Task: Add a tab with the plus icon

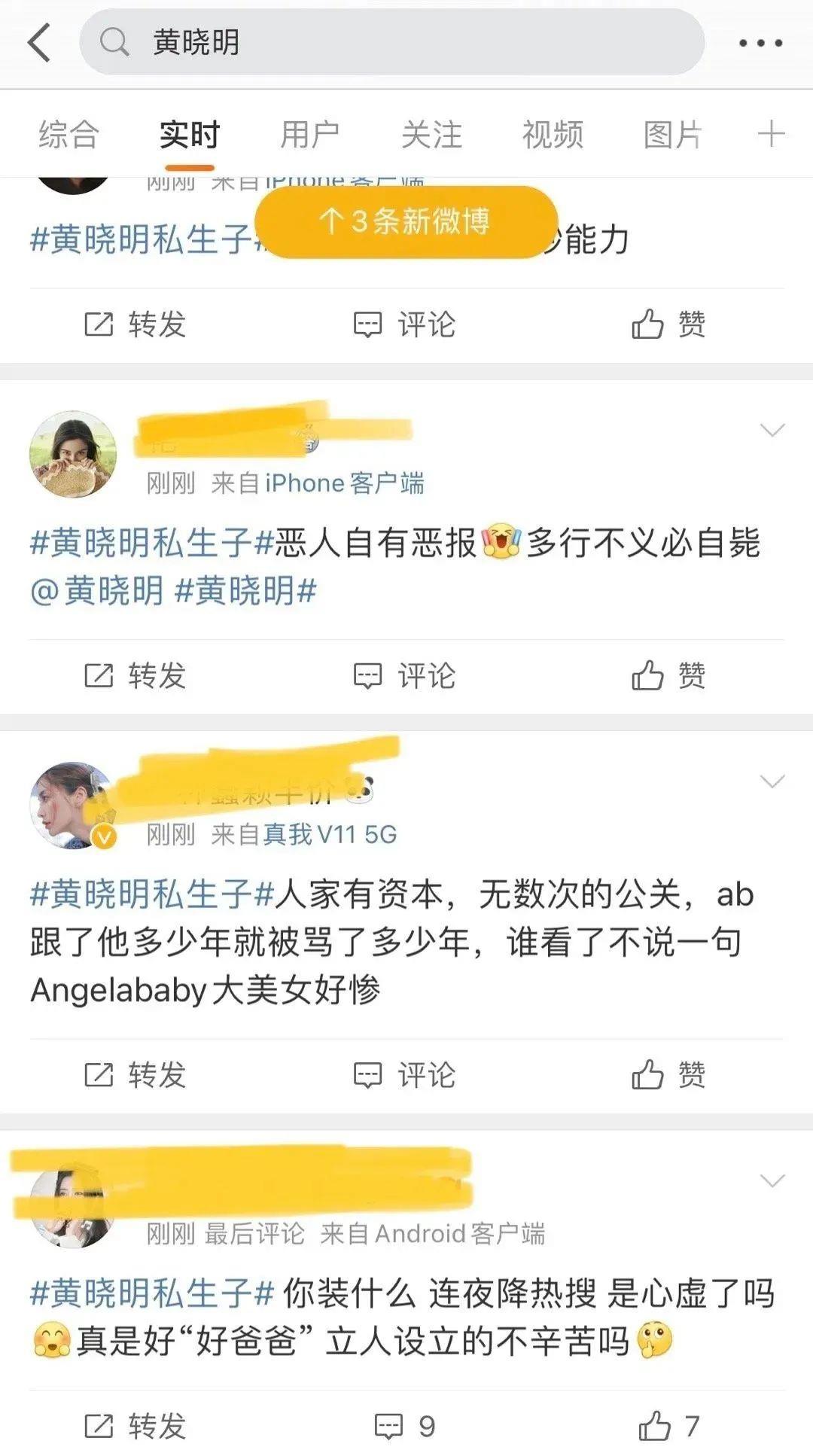Action: pos(772,135)
